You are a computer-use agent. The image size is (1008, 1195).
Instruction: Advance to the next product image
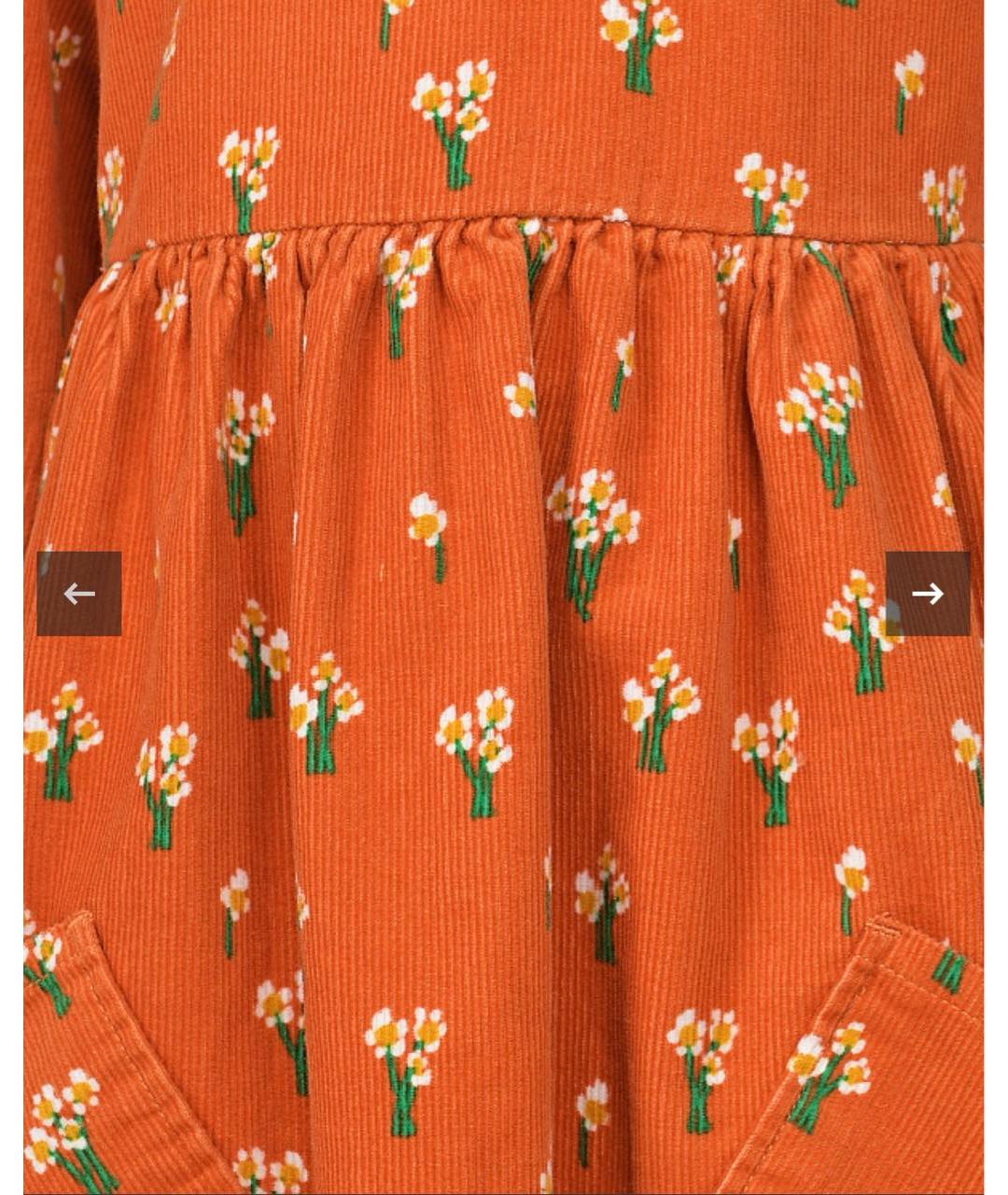pos(927,594)
